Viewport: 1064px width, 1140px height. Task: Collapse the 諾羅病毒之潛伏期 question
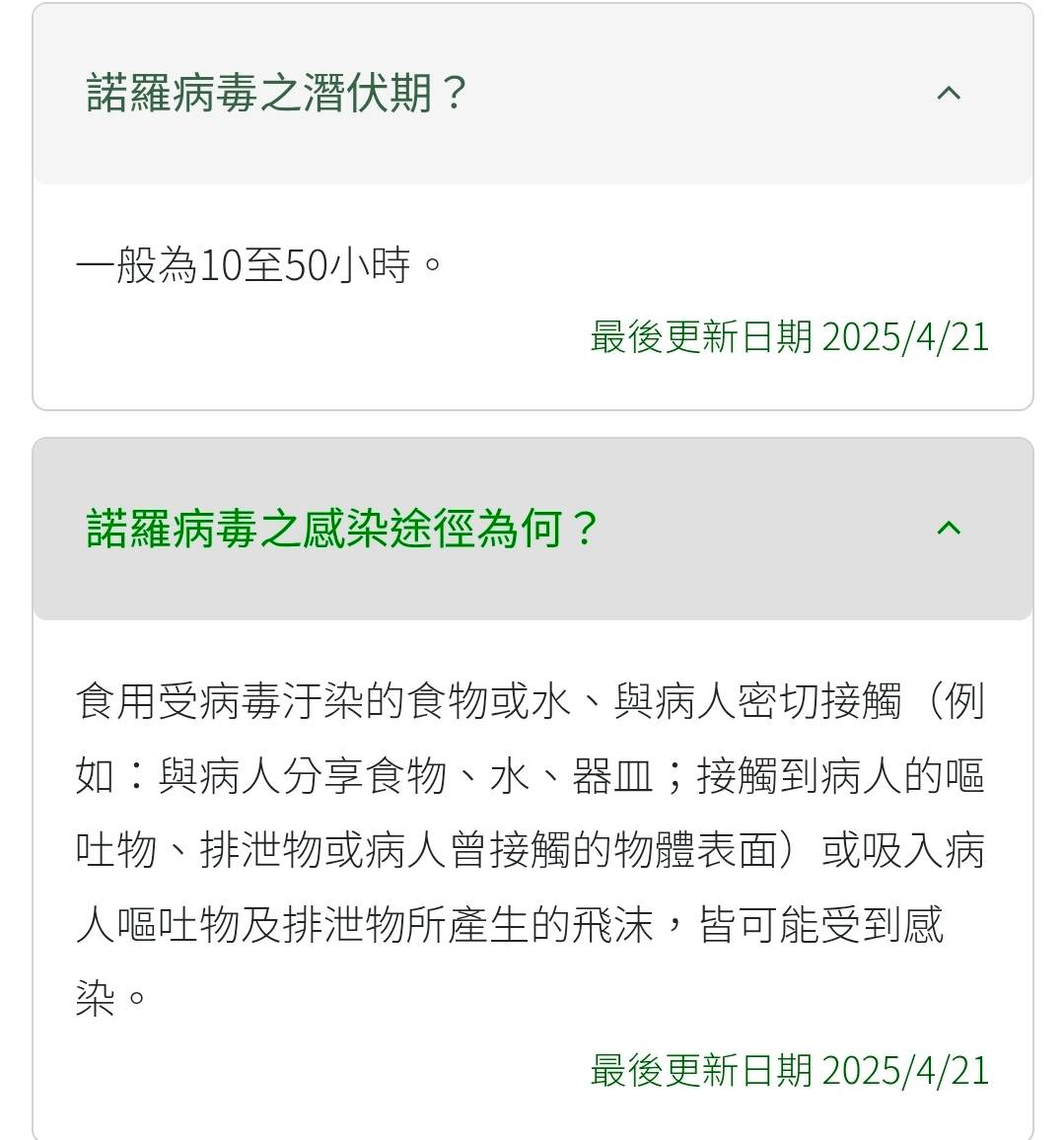[x=948, y=94]
